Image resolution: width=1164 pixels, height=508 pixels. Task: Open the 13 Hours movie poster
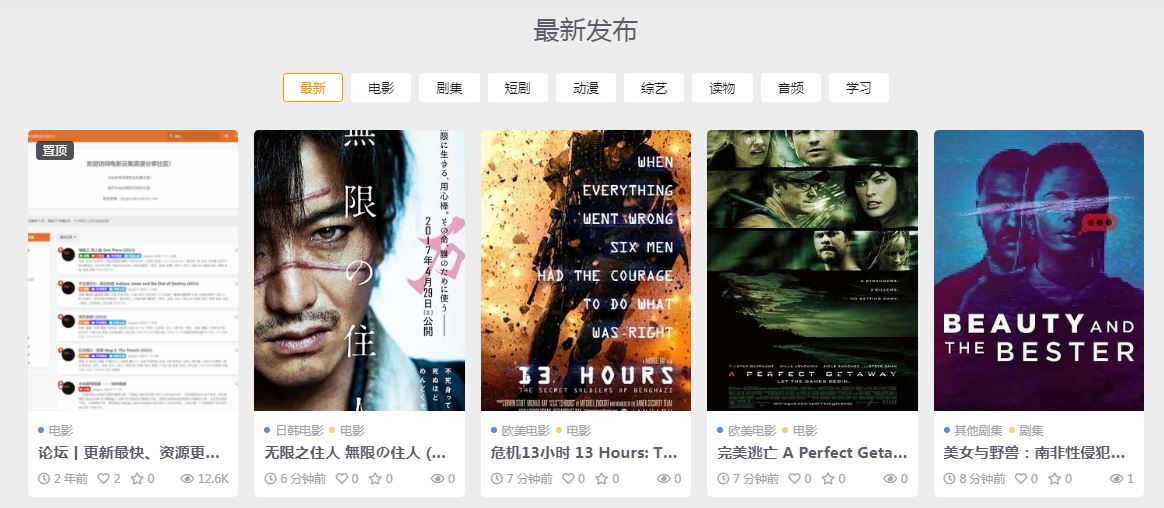(x=585, y=270)
